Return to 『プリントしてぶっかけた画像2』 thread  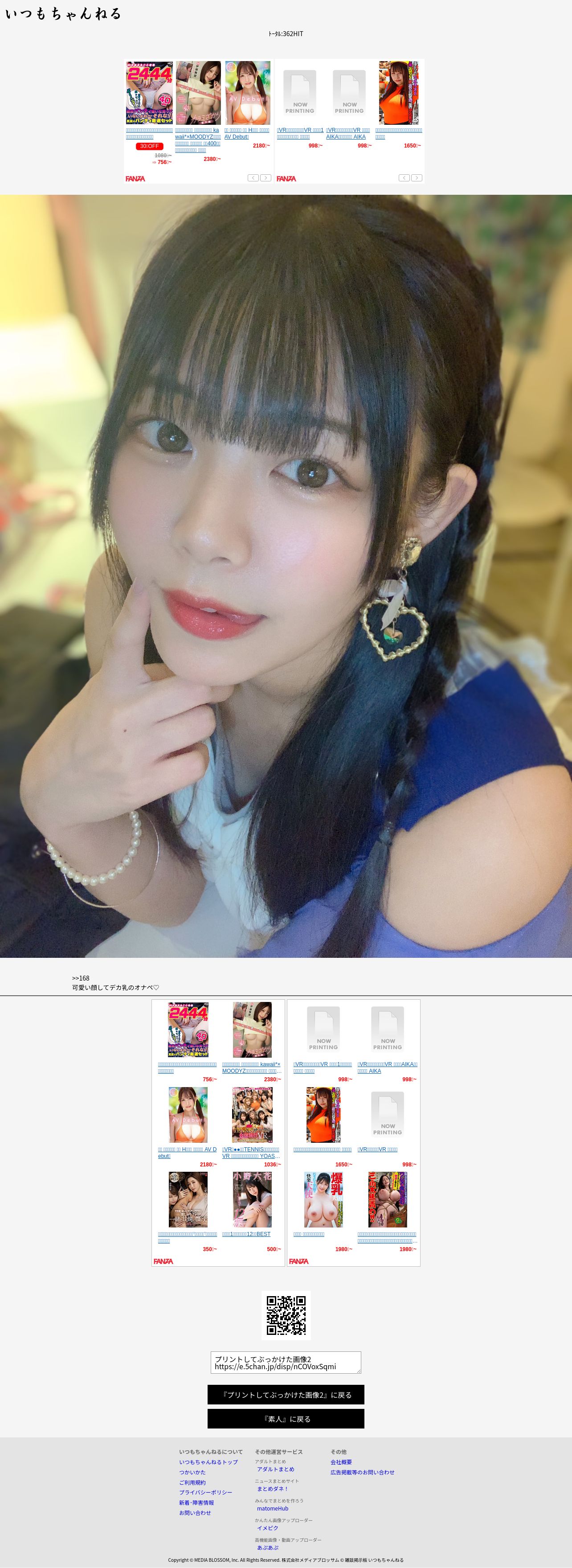point(286,1395)
